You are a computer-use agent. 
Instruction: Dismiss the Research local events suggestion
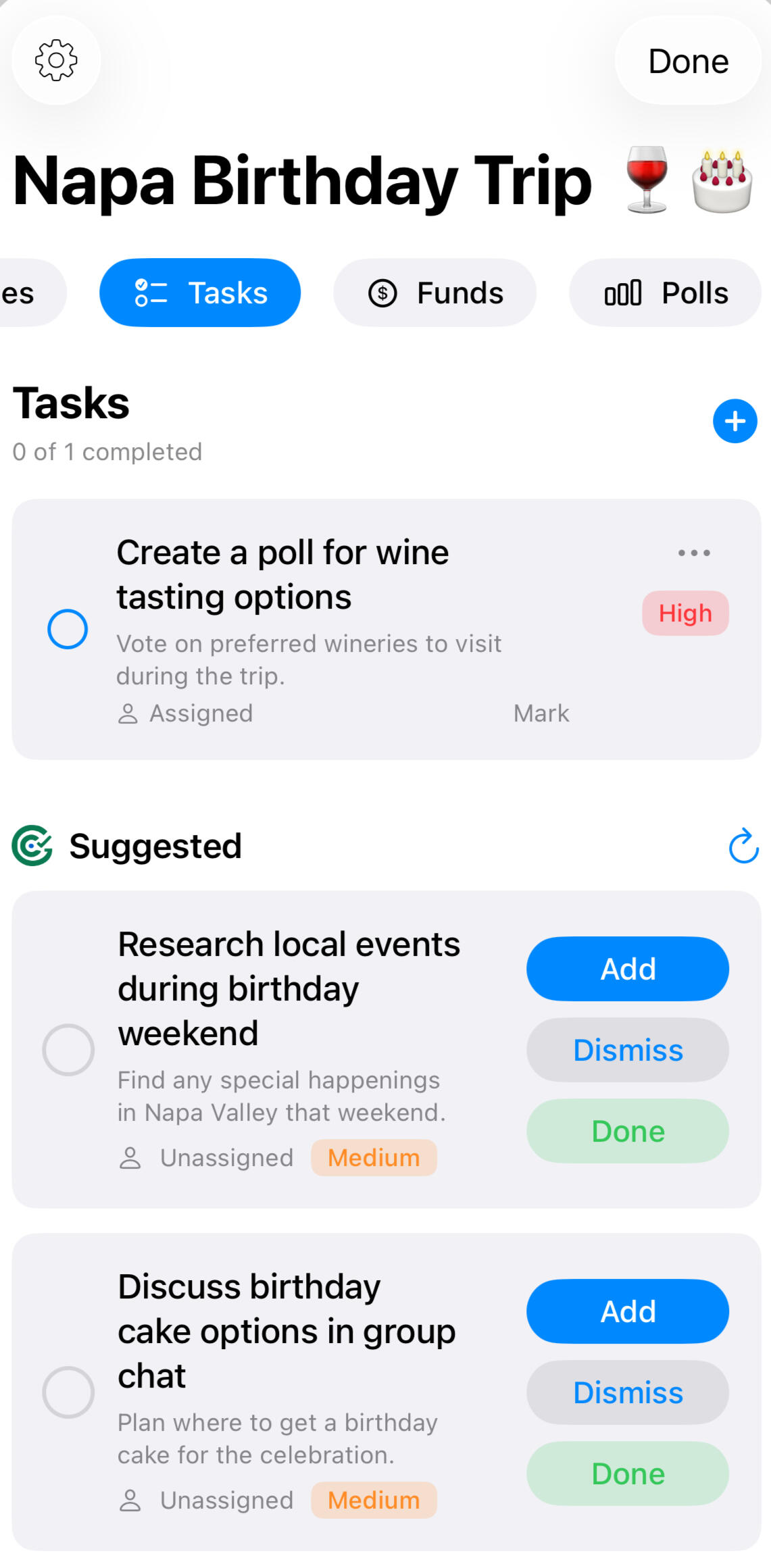[627, 1050]
